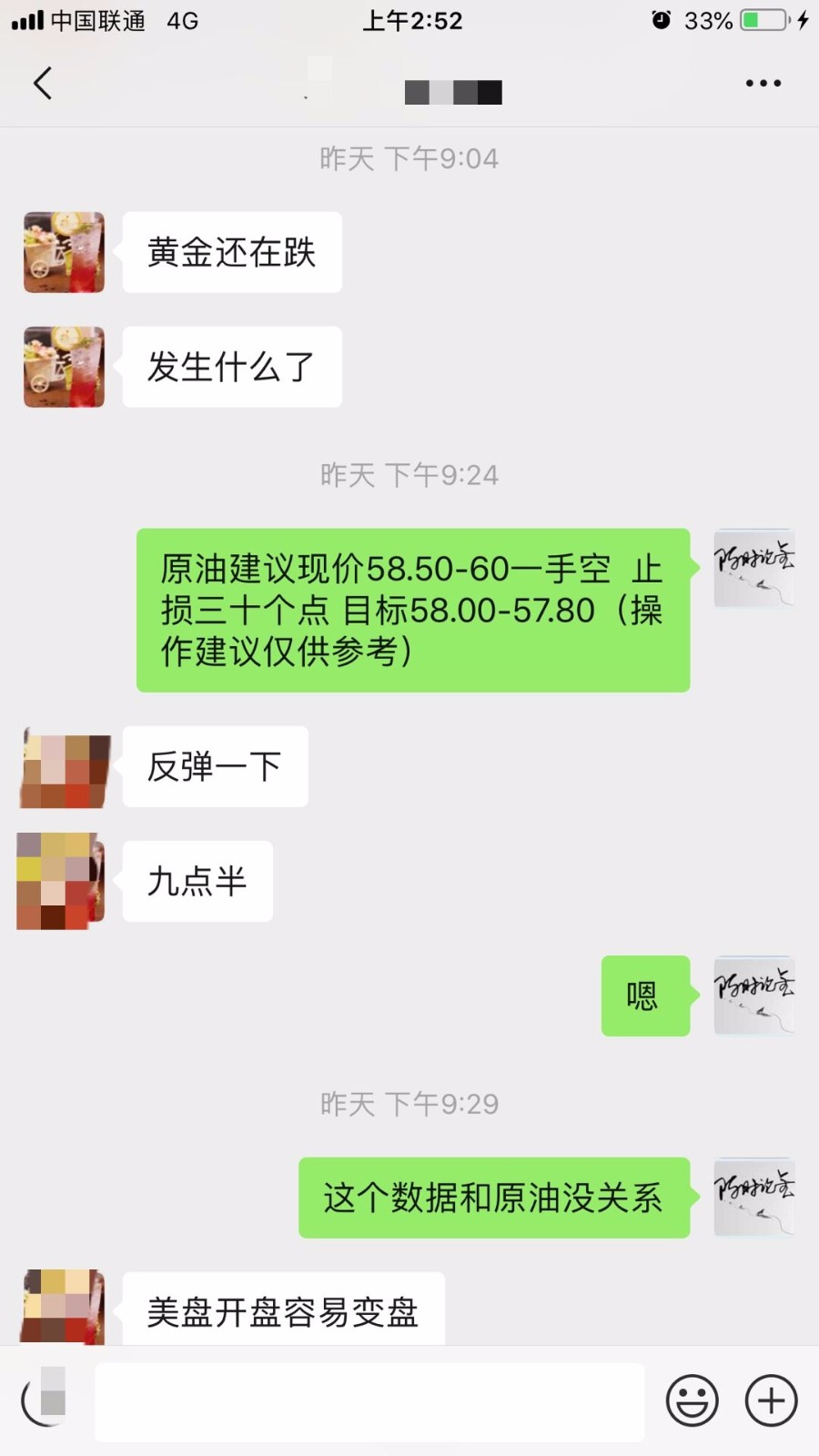
Task: Open the plus attachments menu
Action: [771, 1401]
